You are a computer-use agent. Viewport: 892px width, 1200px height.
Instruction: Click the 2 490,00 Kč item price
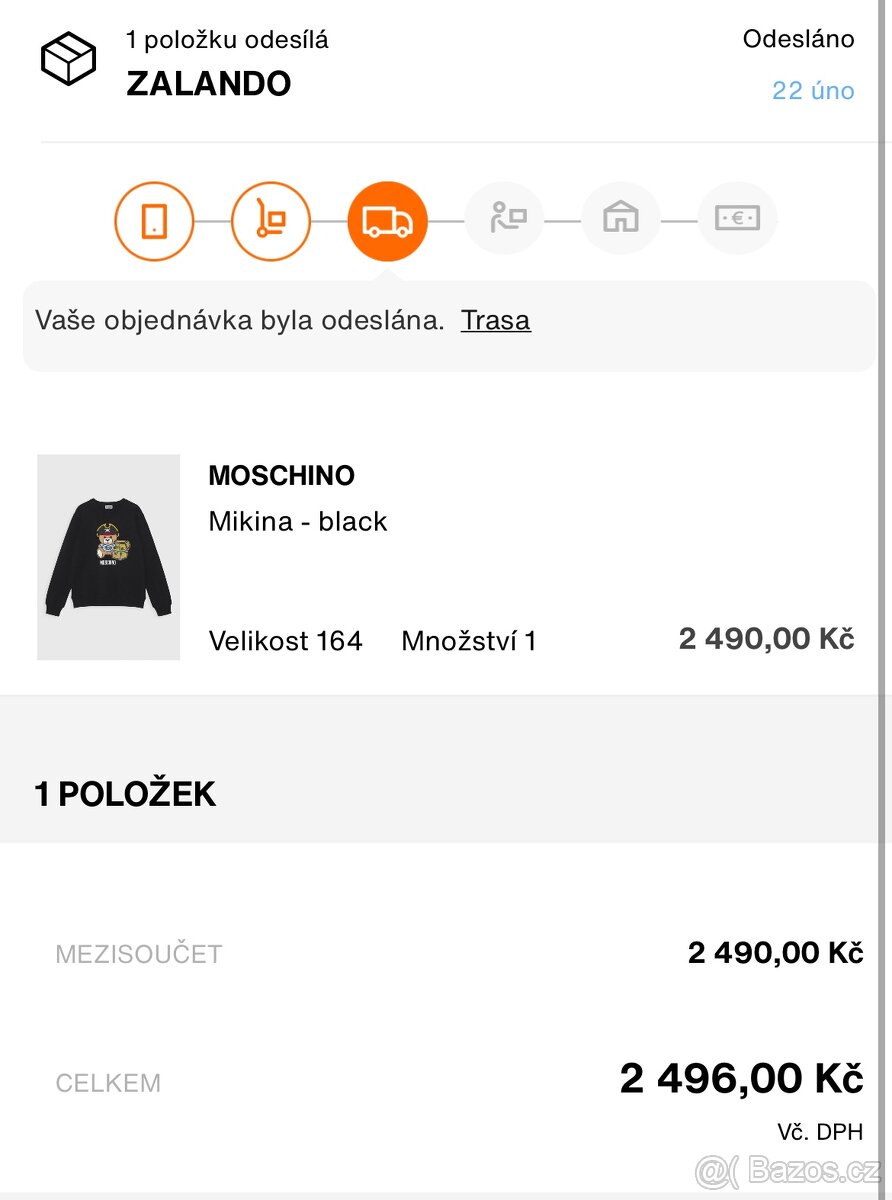click(767, 639)
